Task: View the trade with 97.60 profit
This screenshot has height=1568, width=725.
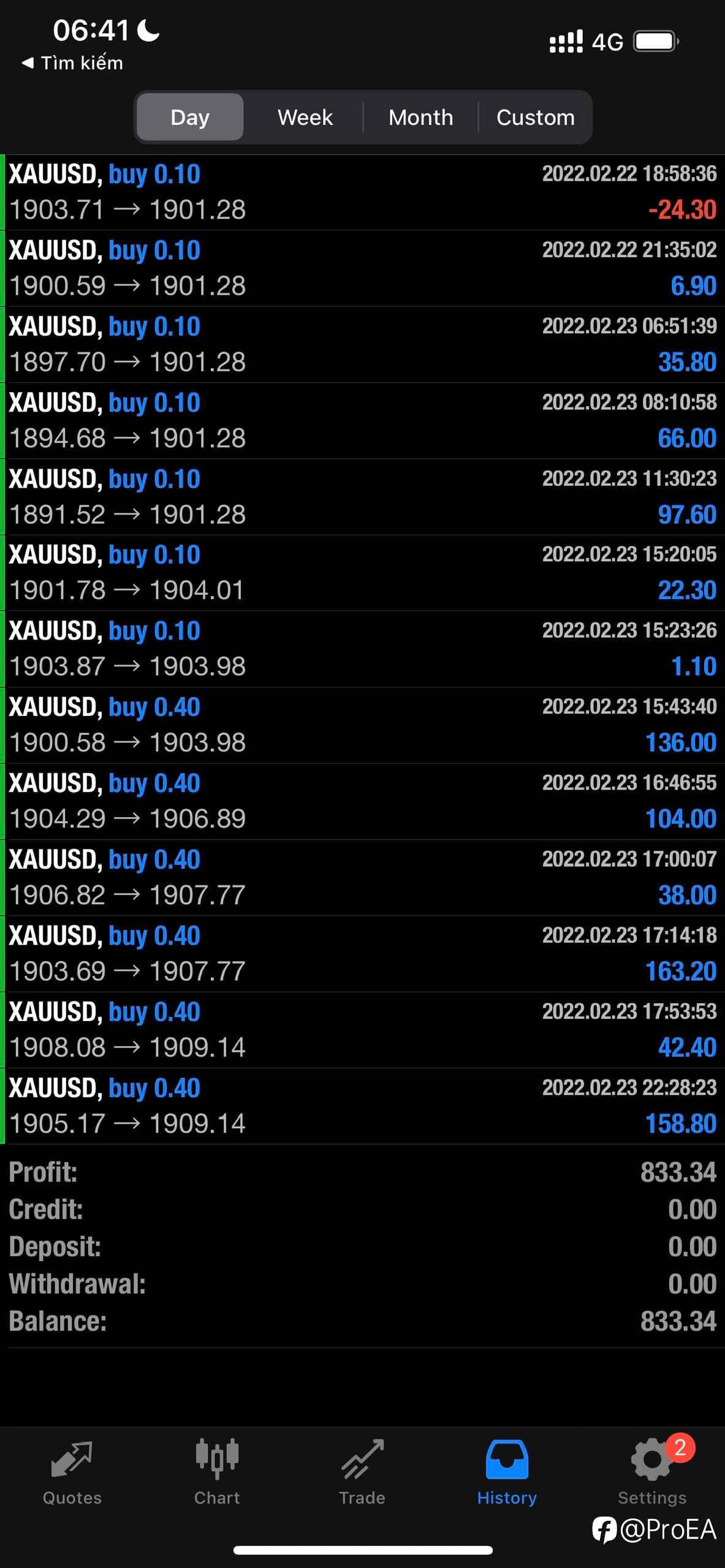Action: [x=362, y=497]
